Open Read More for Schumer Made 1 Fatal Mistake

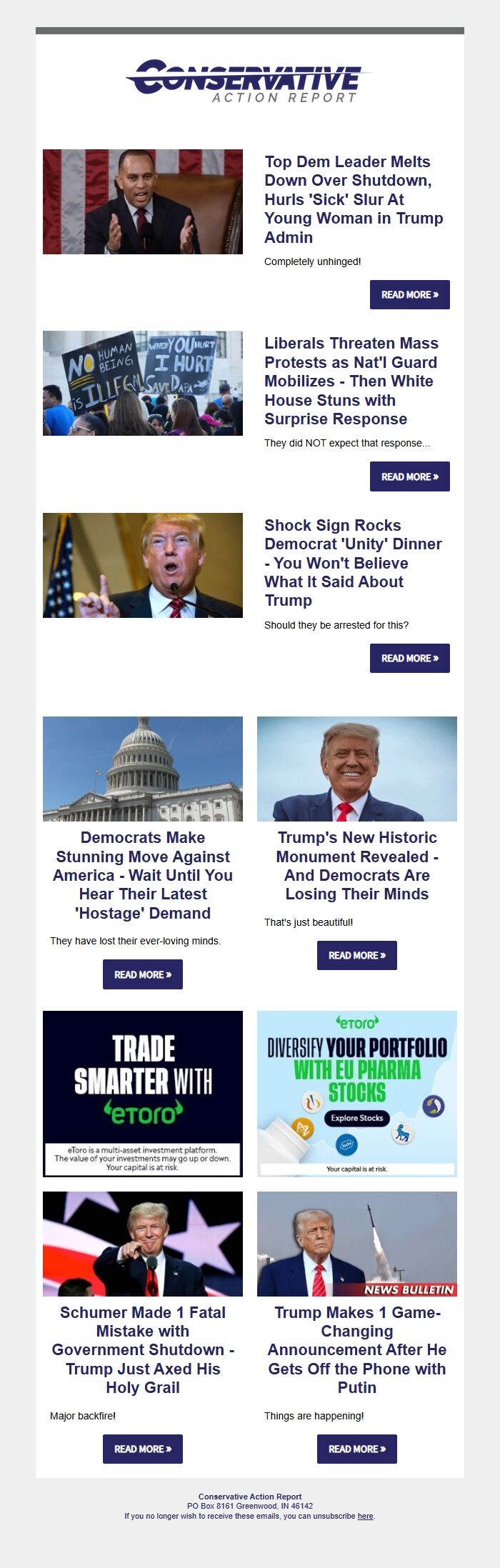tap(143, 1449)
